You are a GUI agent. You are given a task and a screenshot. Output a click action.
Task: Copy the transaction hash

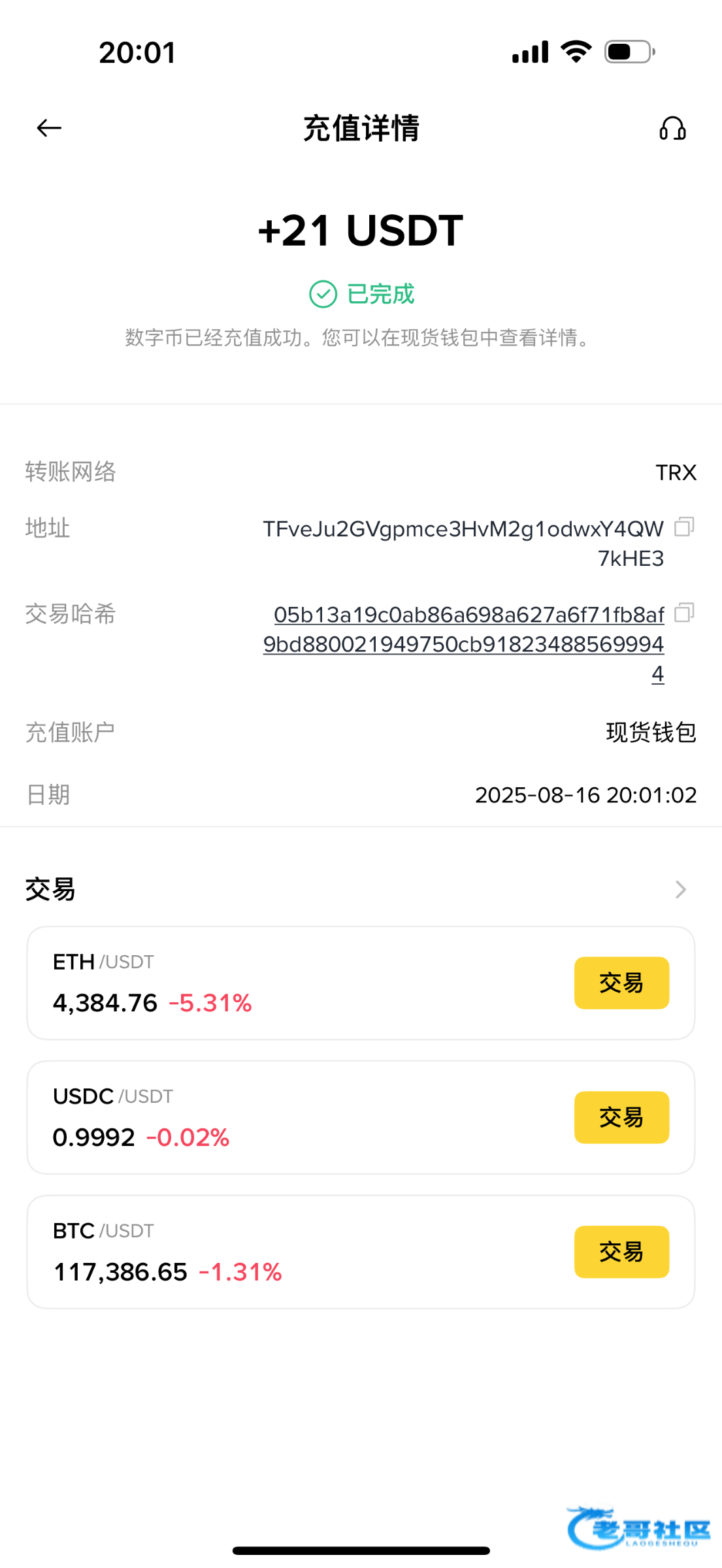[x=684, y=612]
